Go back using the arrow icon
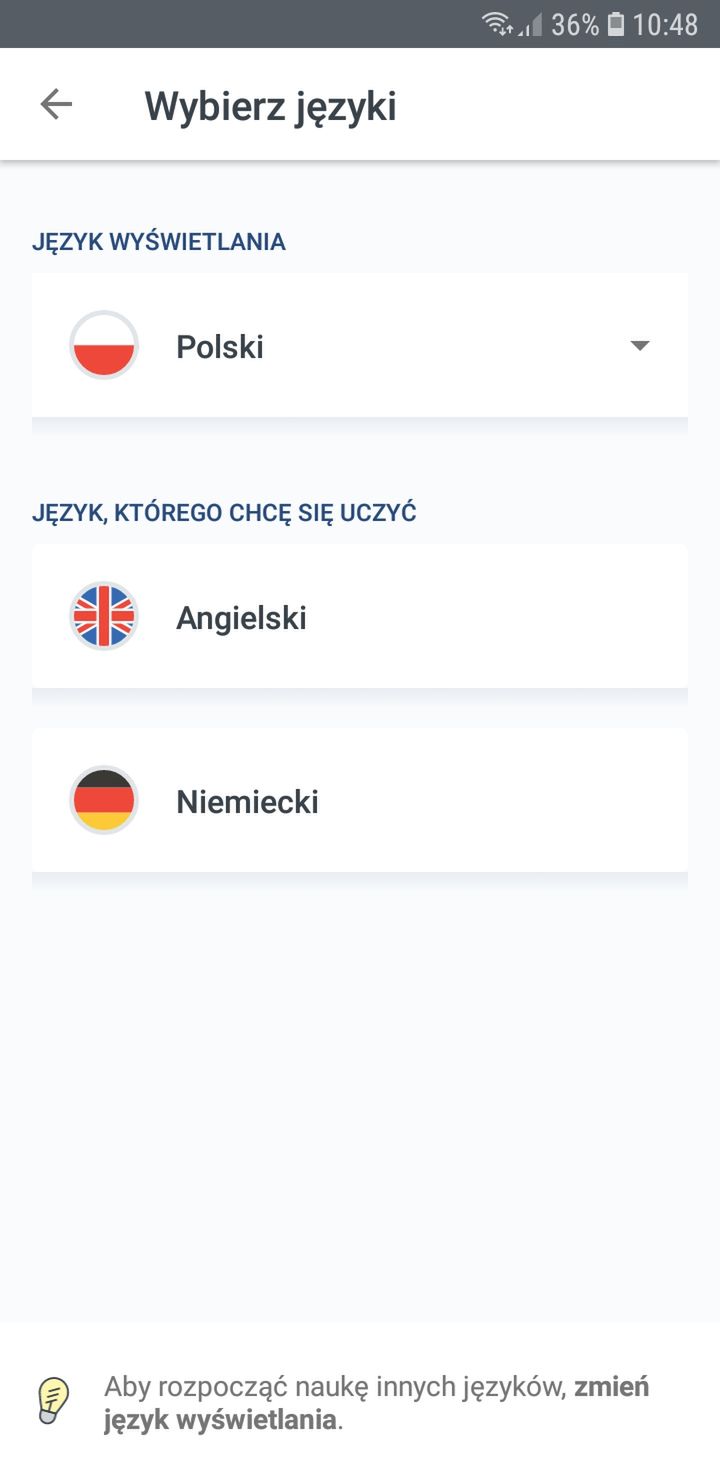This screenshot has height=1480, width=720. click(x=56, y=104)
